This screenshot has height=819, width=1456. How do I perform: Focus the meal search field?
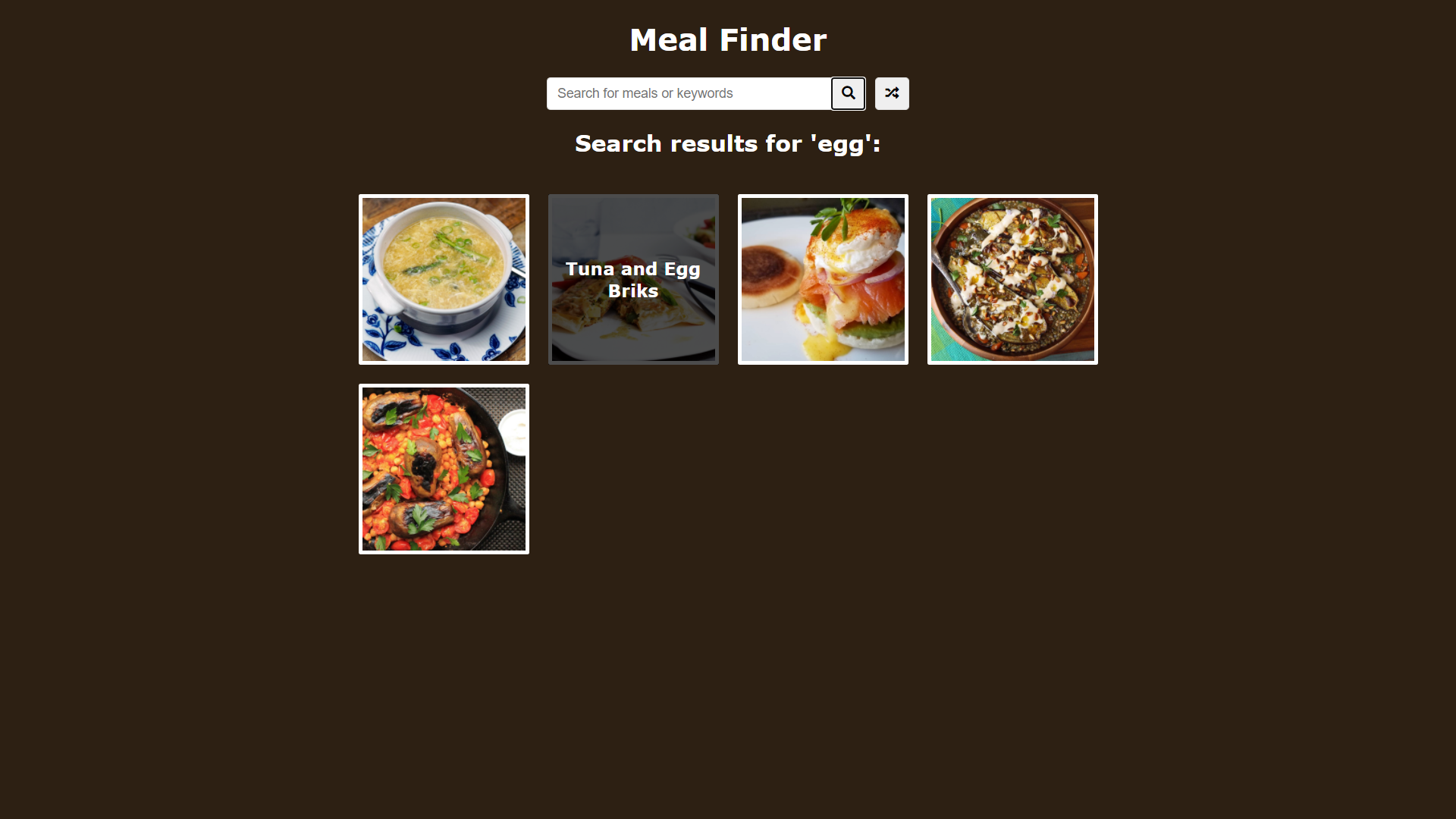688,93
